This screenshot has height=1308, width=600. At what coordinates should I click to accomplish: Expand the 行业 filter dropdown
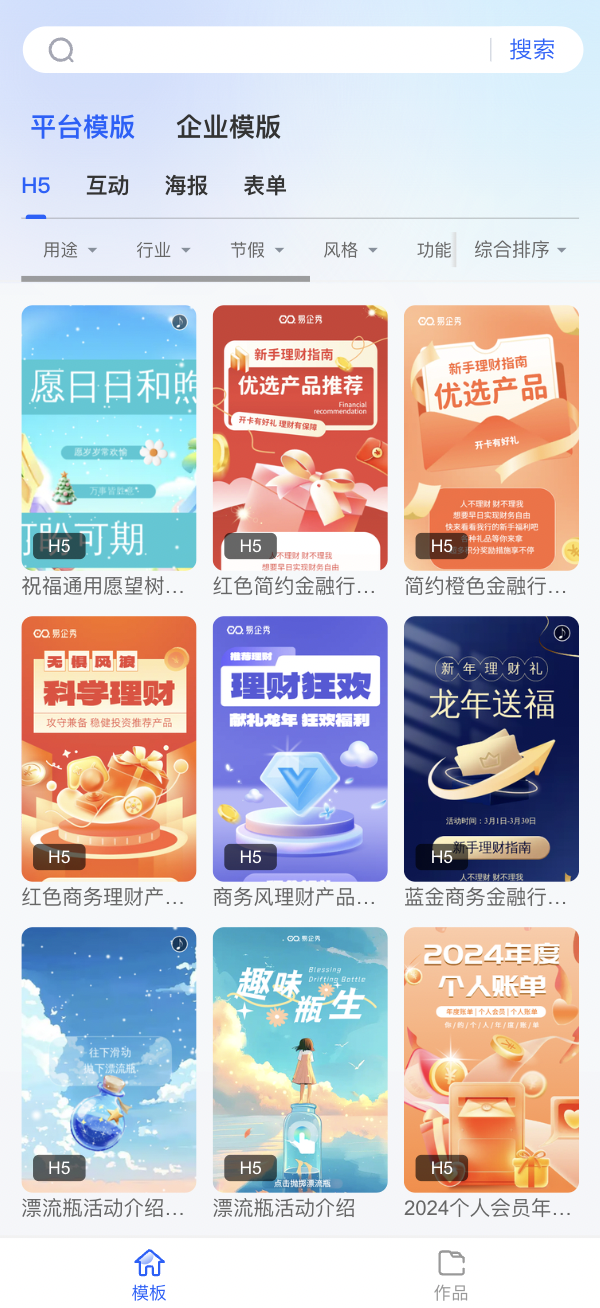tap(163, 250)
